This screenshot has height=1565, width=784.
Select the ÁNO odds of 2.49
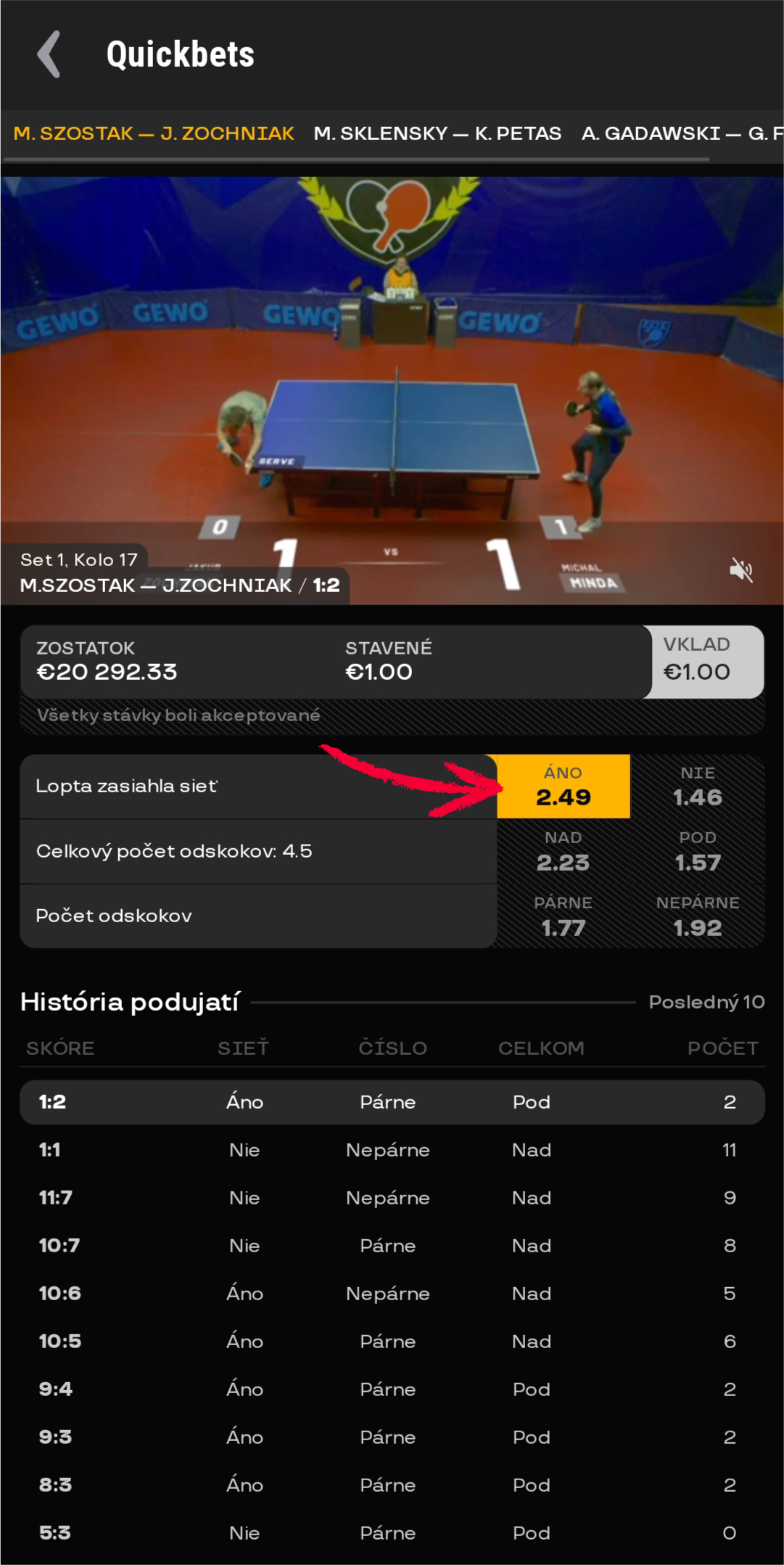564,786
